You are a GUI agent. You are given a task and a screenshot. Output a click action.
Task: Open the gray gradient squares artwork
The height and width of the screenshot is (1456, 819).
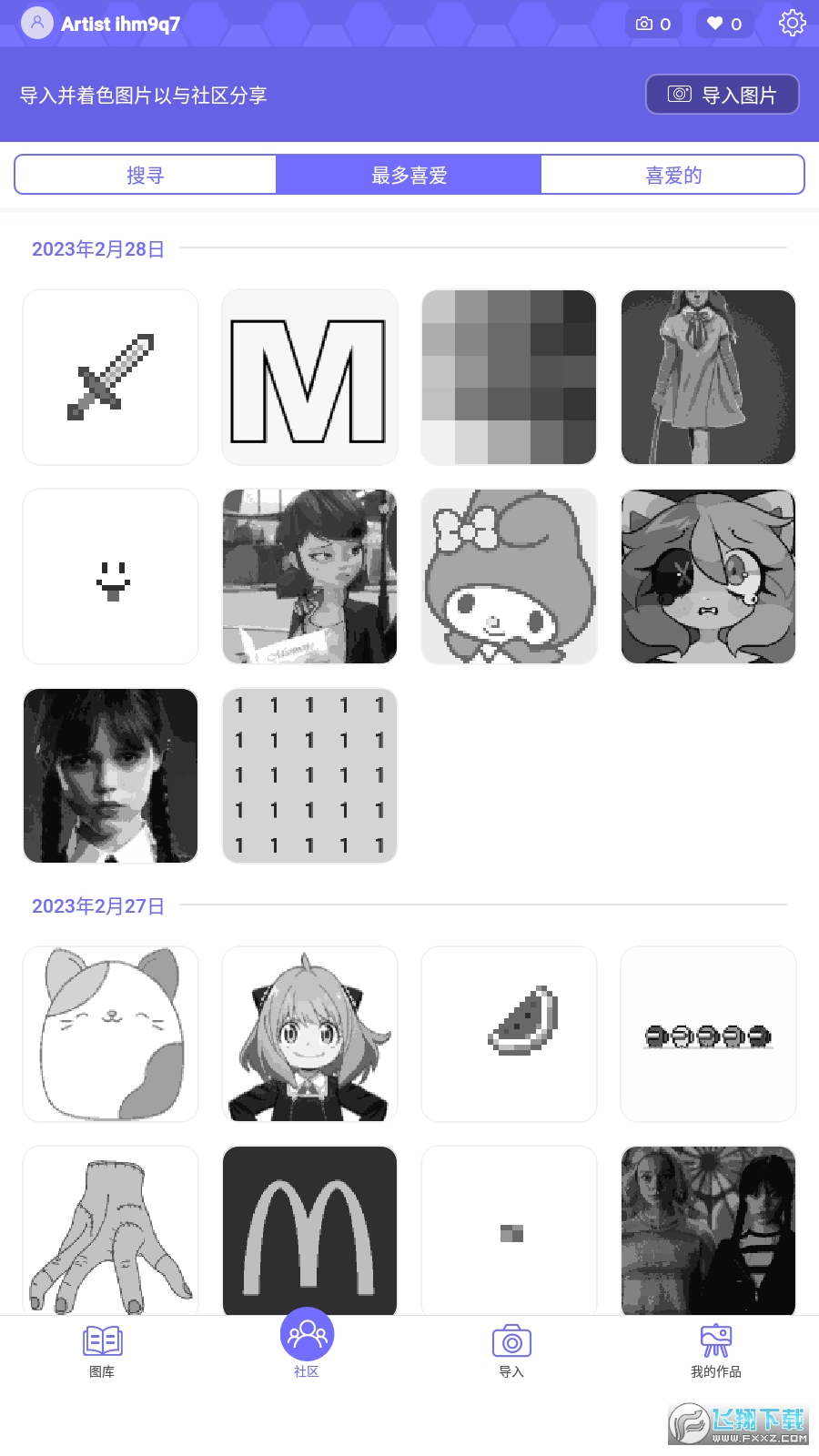(x=509, y=377)
